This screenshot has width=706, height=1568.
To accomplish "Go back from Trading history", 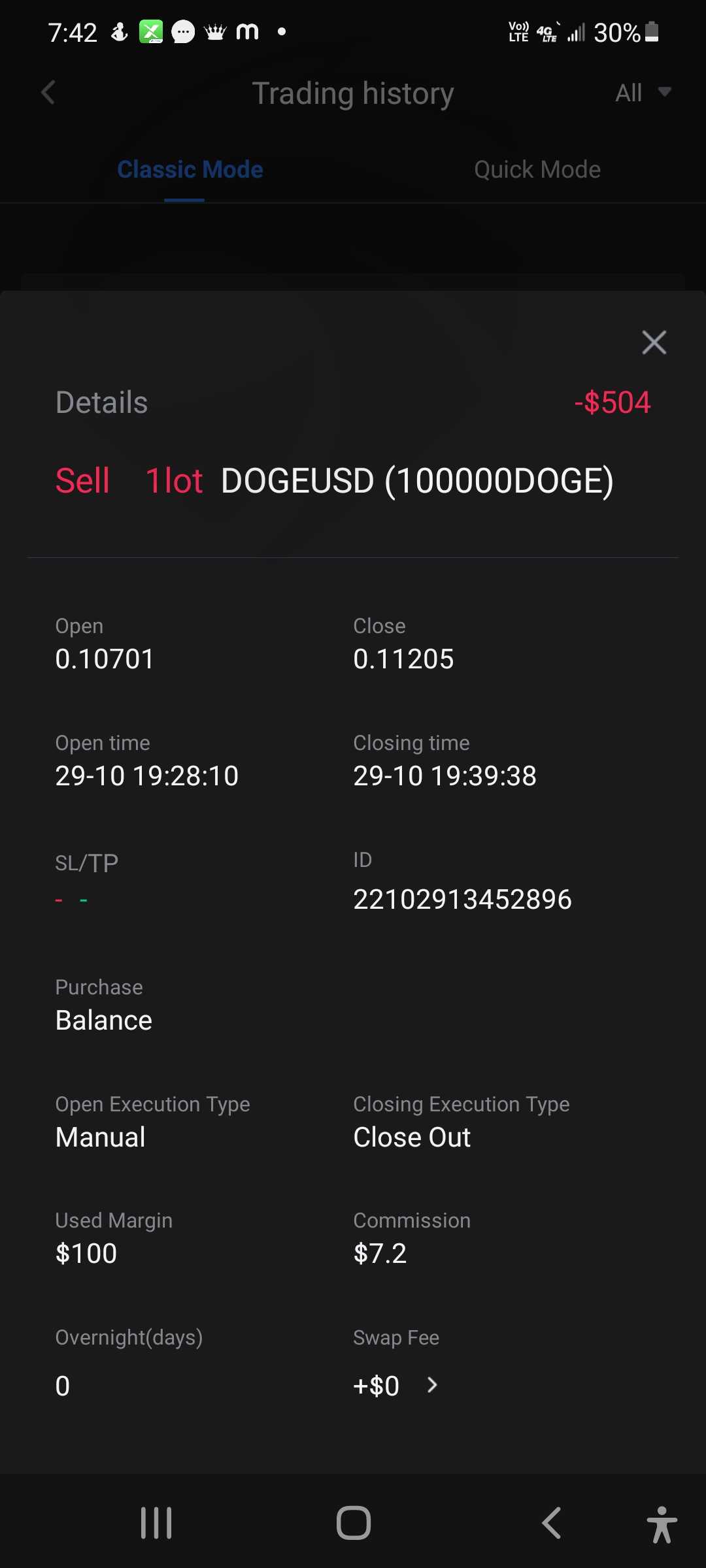I will click(48, 93).
